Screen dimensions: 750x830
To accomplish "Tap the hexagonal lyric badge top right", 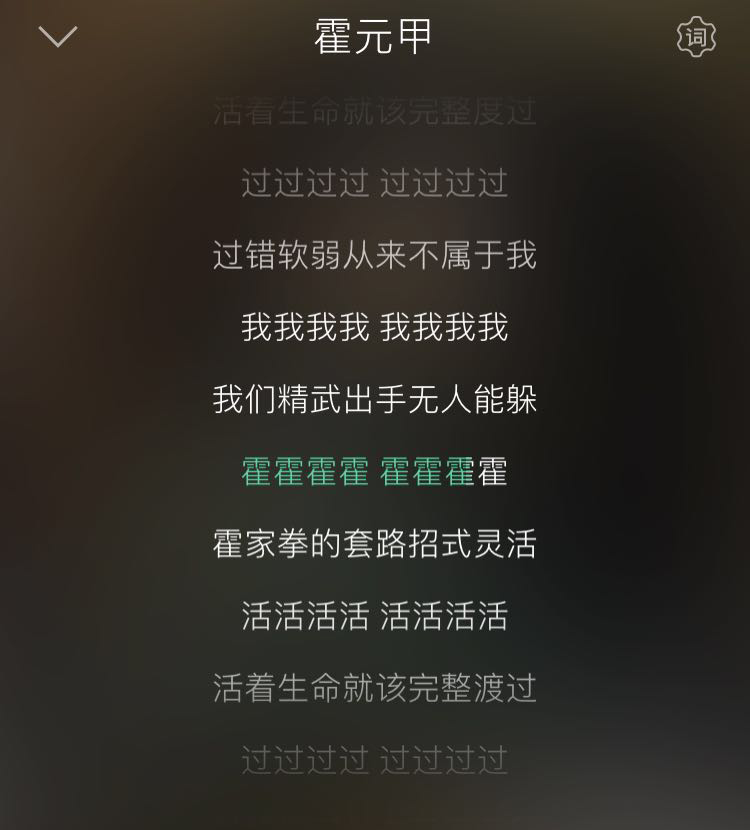I will click(697, 37).
